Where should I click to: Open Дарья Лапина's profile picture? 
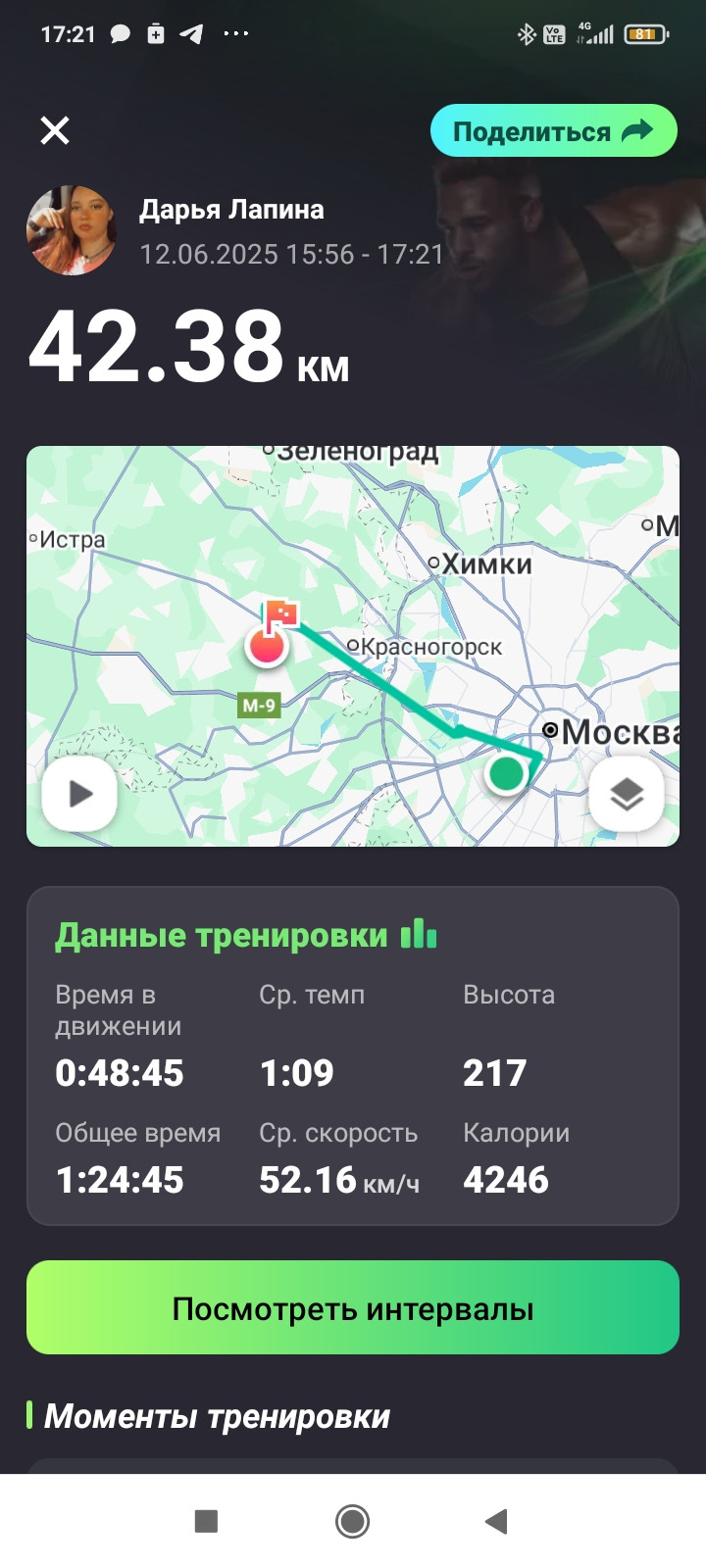72,230
